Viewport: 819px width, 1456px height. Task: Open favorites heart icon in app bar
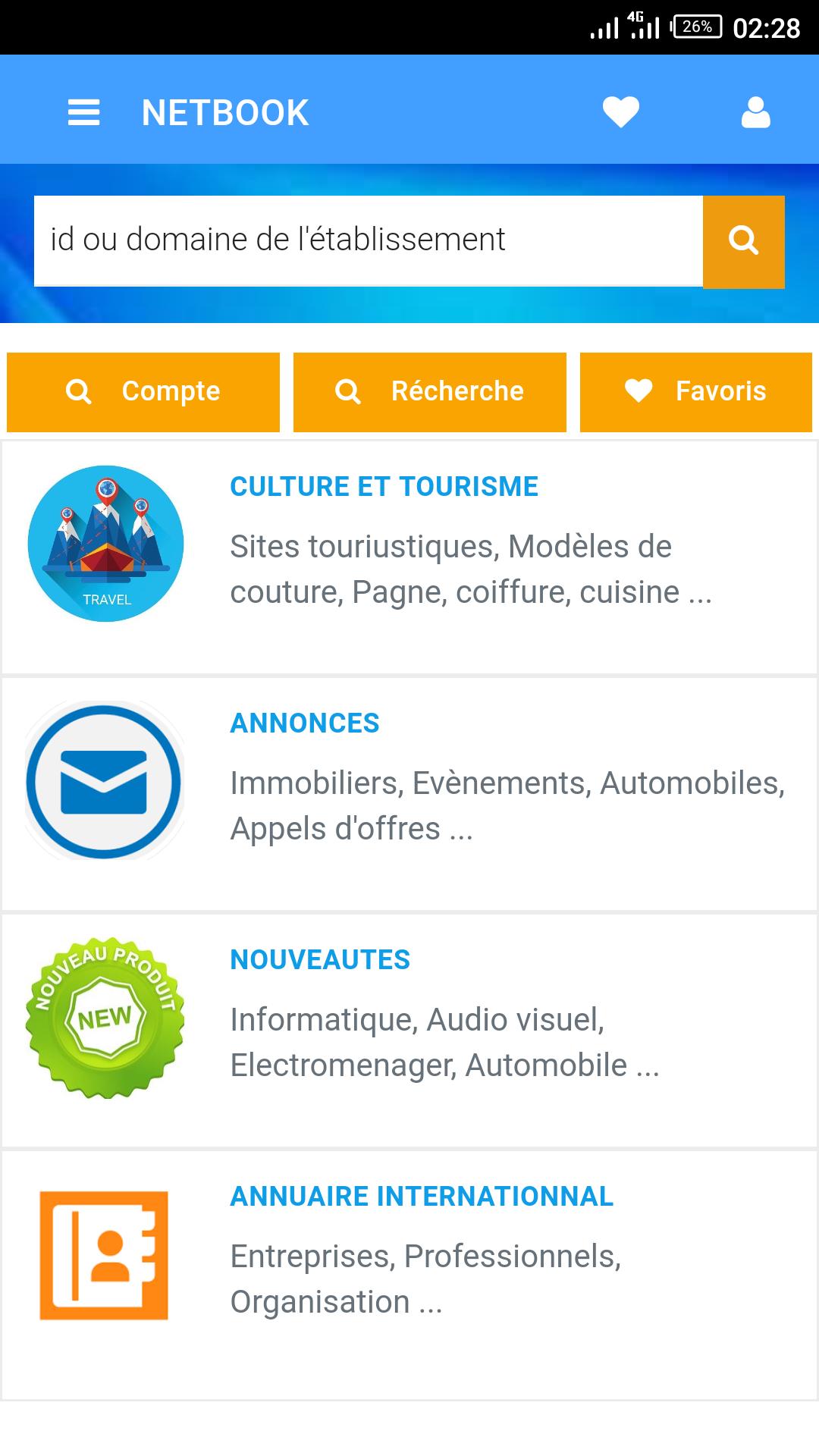[x=620, y=113]
